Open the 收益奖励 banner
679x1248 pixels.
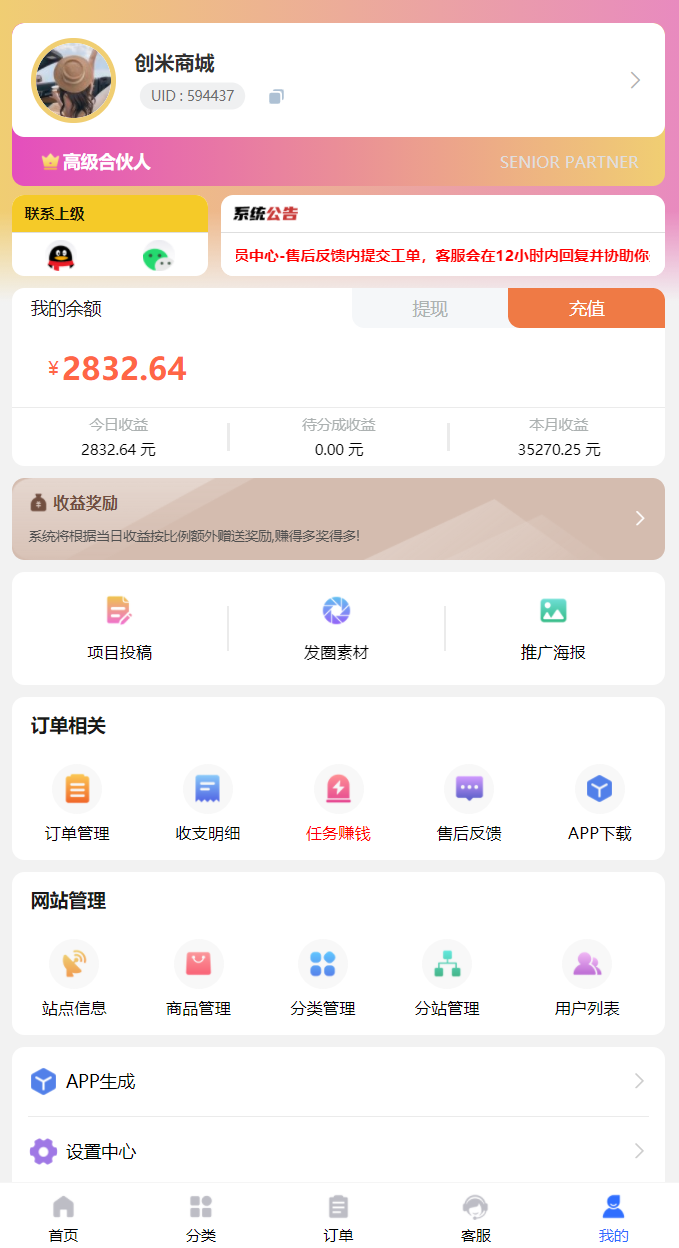(x=338, y=518)
